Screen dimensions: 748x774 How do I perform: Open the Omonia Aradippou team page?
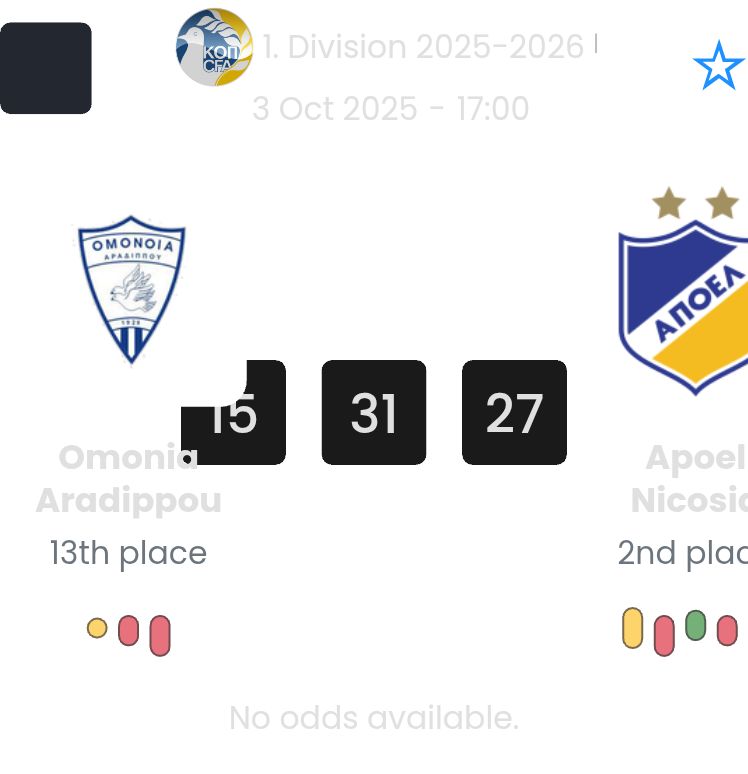pos(130,290)
